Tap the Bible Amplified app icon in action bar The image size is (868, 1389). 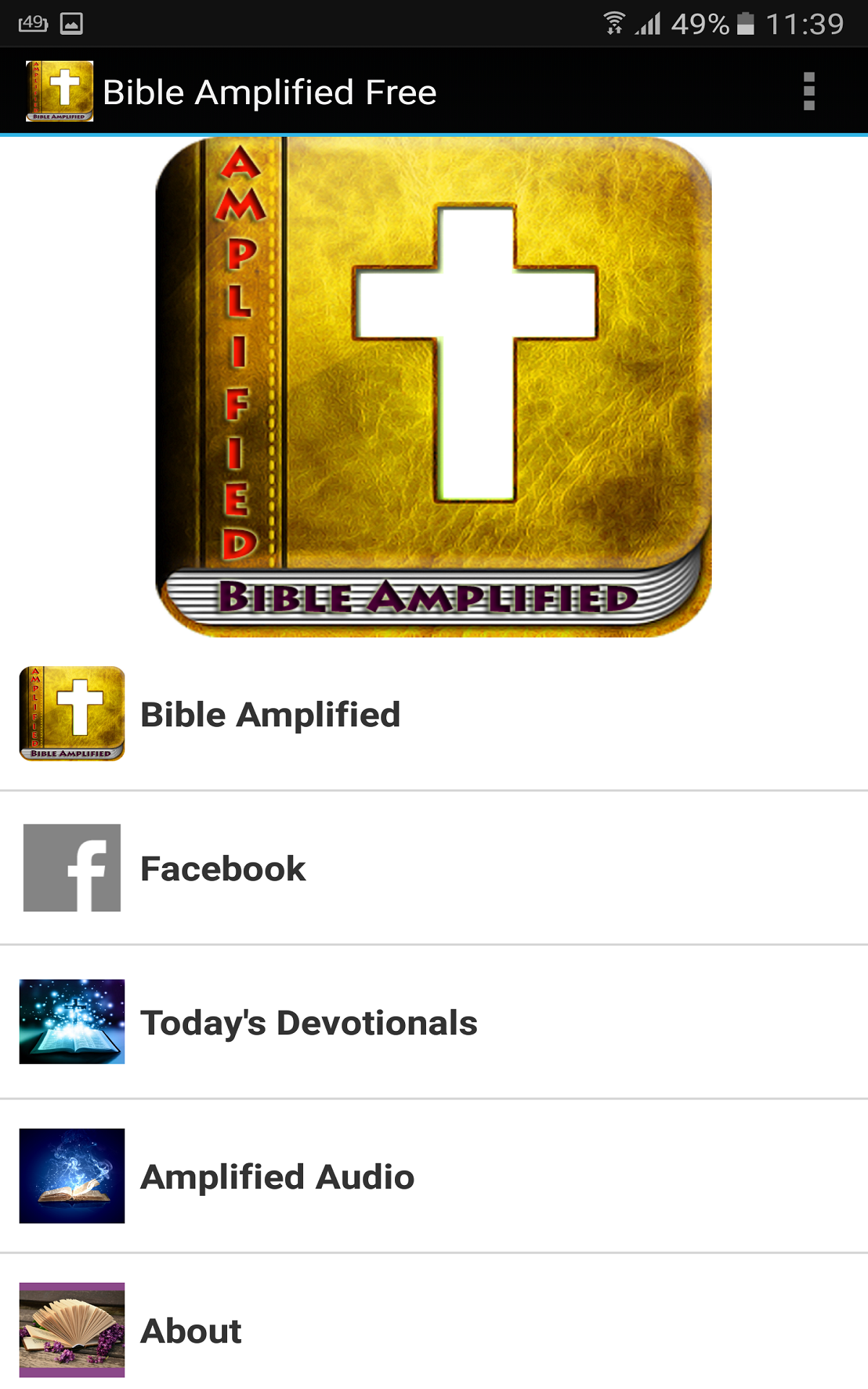[61, 91]
